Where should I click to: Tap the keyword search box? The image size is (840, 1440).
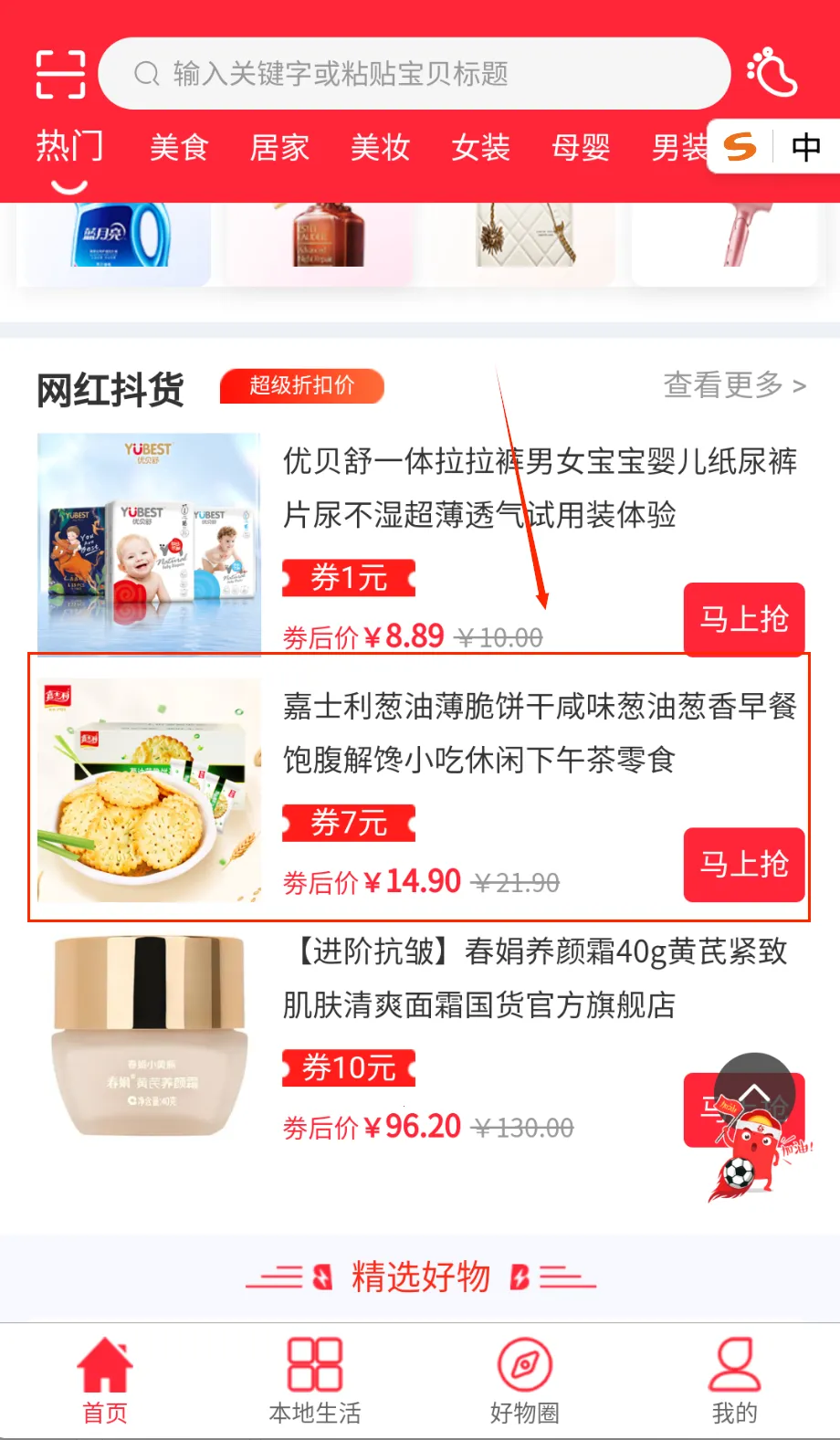(x=414, y=73)
